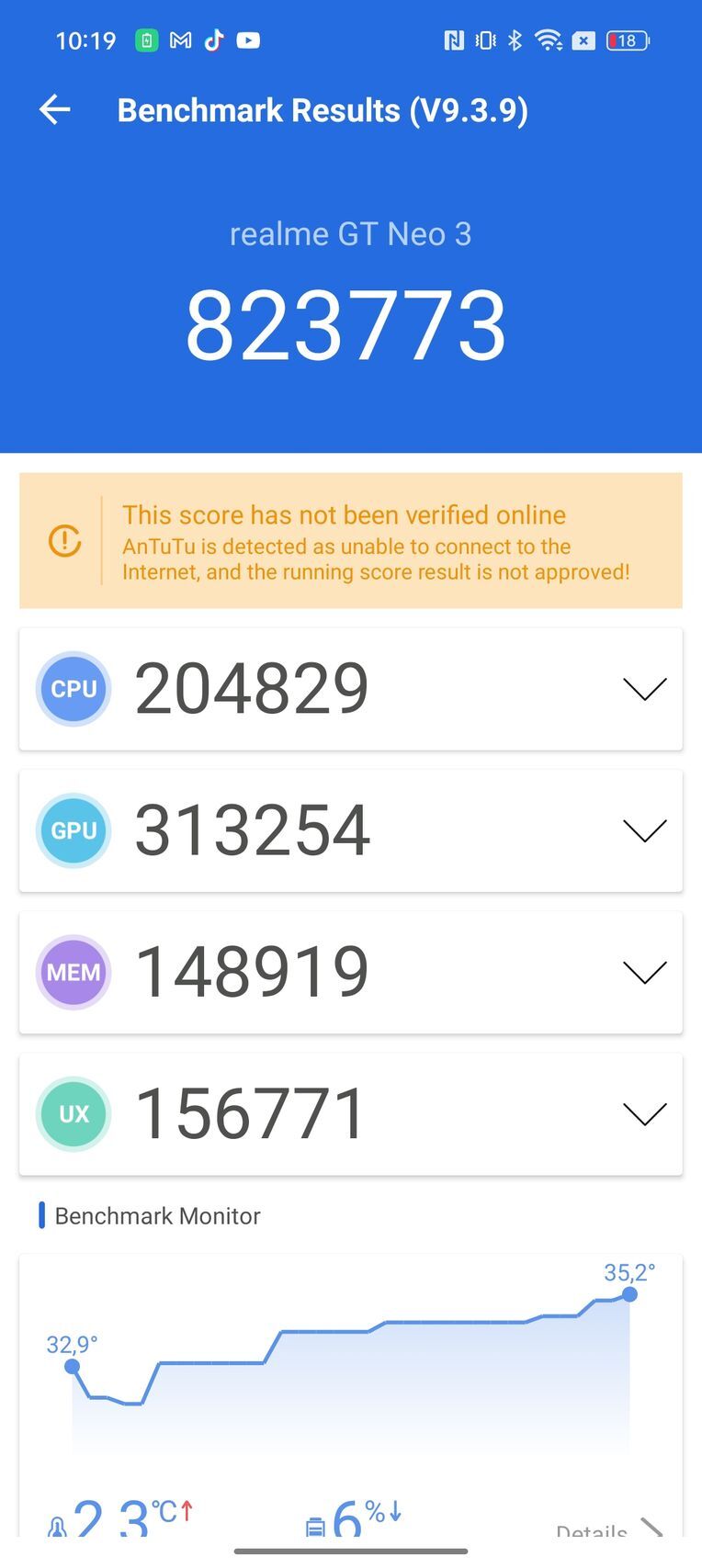This screenshot has width=702, height=1568.
Task: Tap the device name realme GT Neo 3
Action: 351,233
